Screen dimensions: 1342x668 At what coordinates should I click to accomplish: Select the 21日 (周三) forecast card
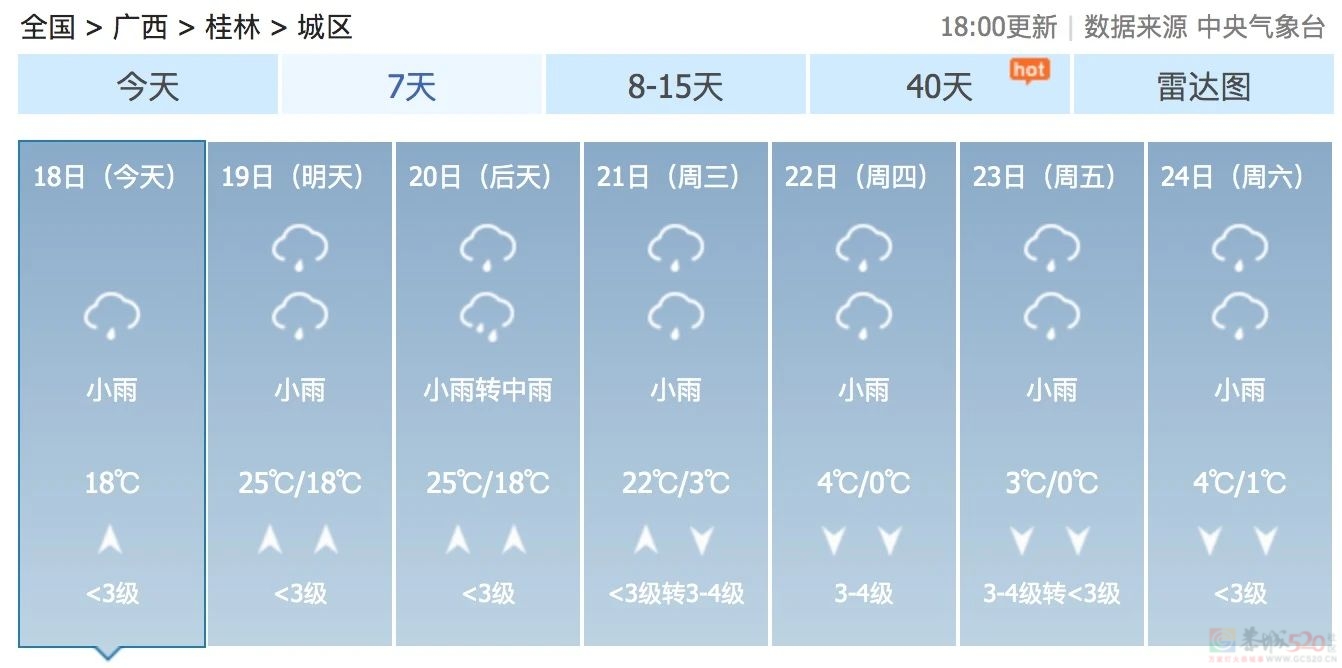point(676,394)
